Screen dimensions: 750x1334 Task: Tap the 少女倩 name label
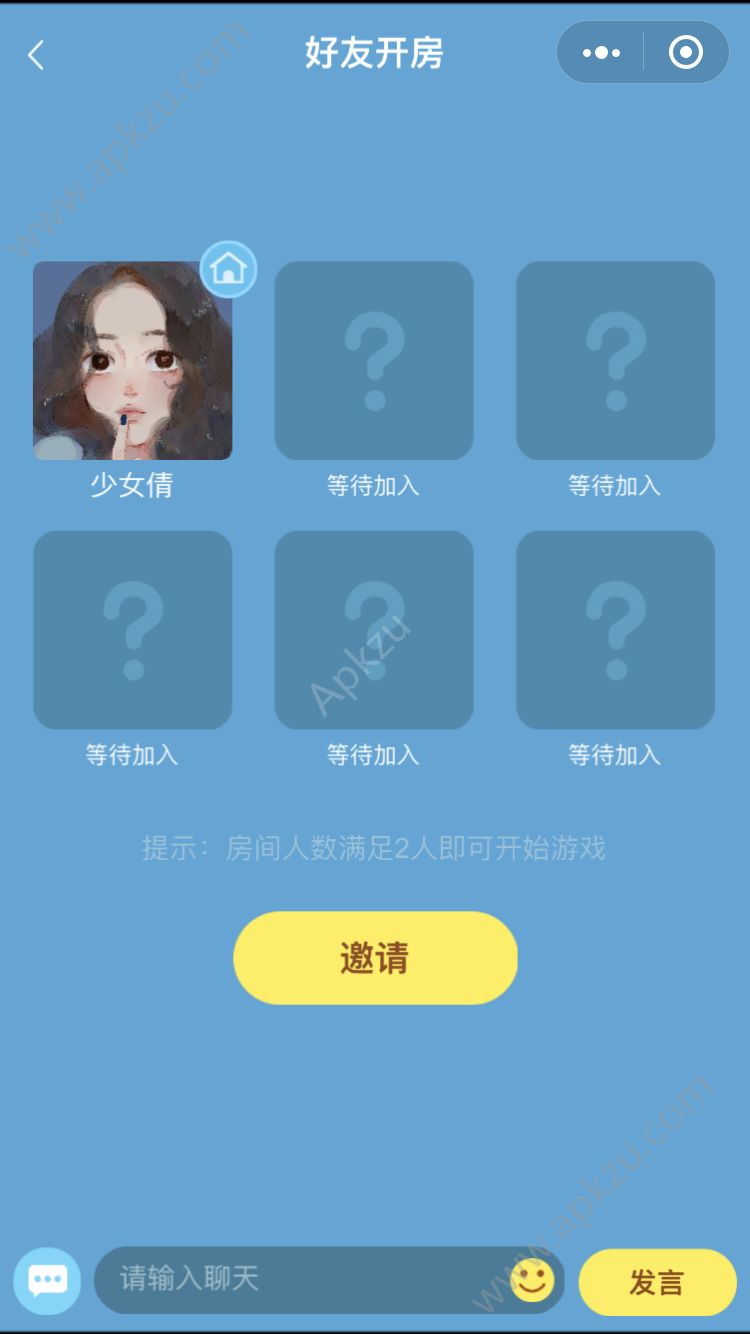tap(132, 486)
